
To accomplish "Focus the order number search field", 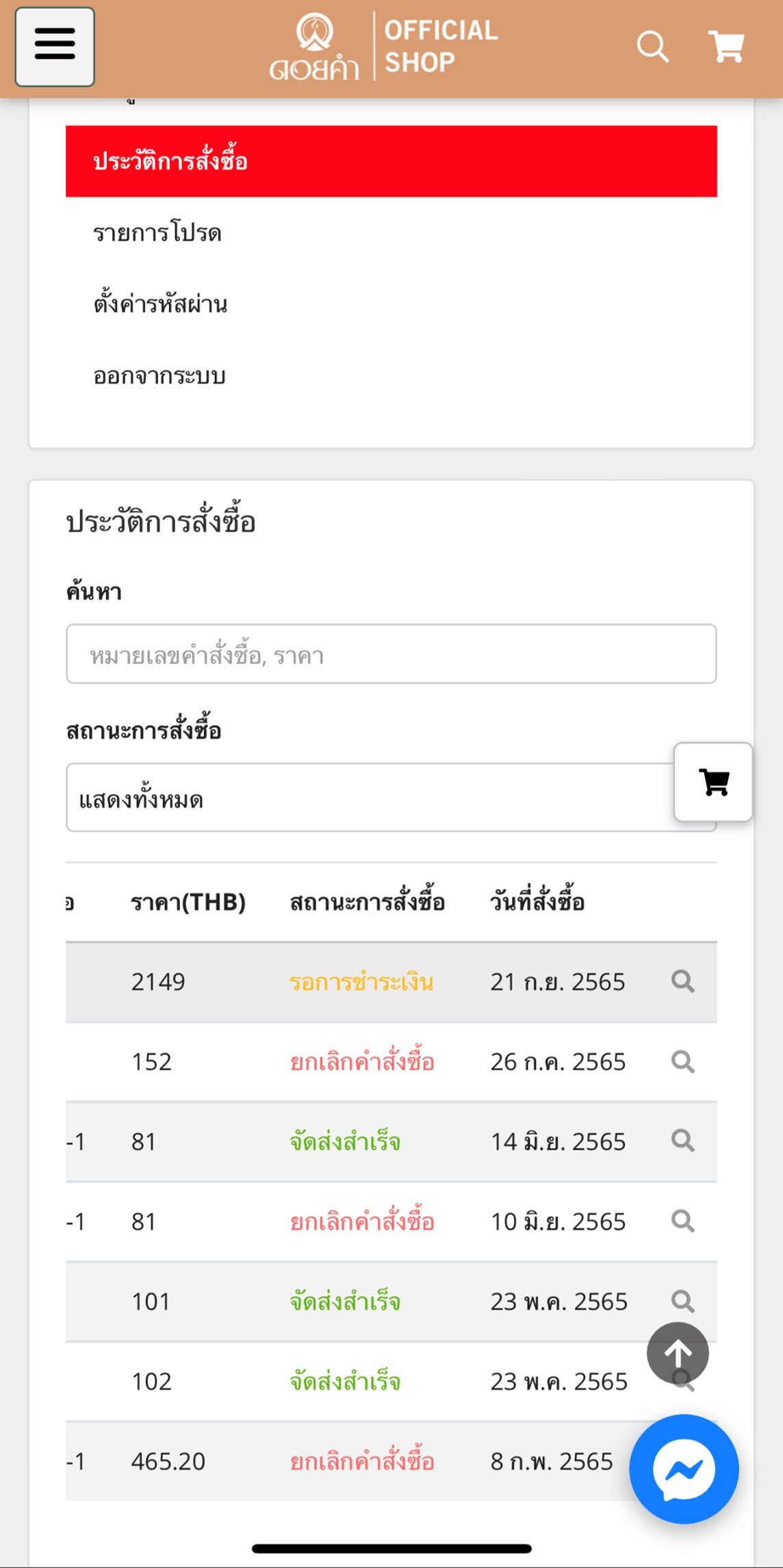I will [x=391, y=654].
